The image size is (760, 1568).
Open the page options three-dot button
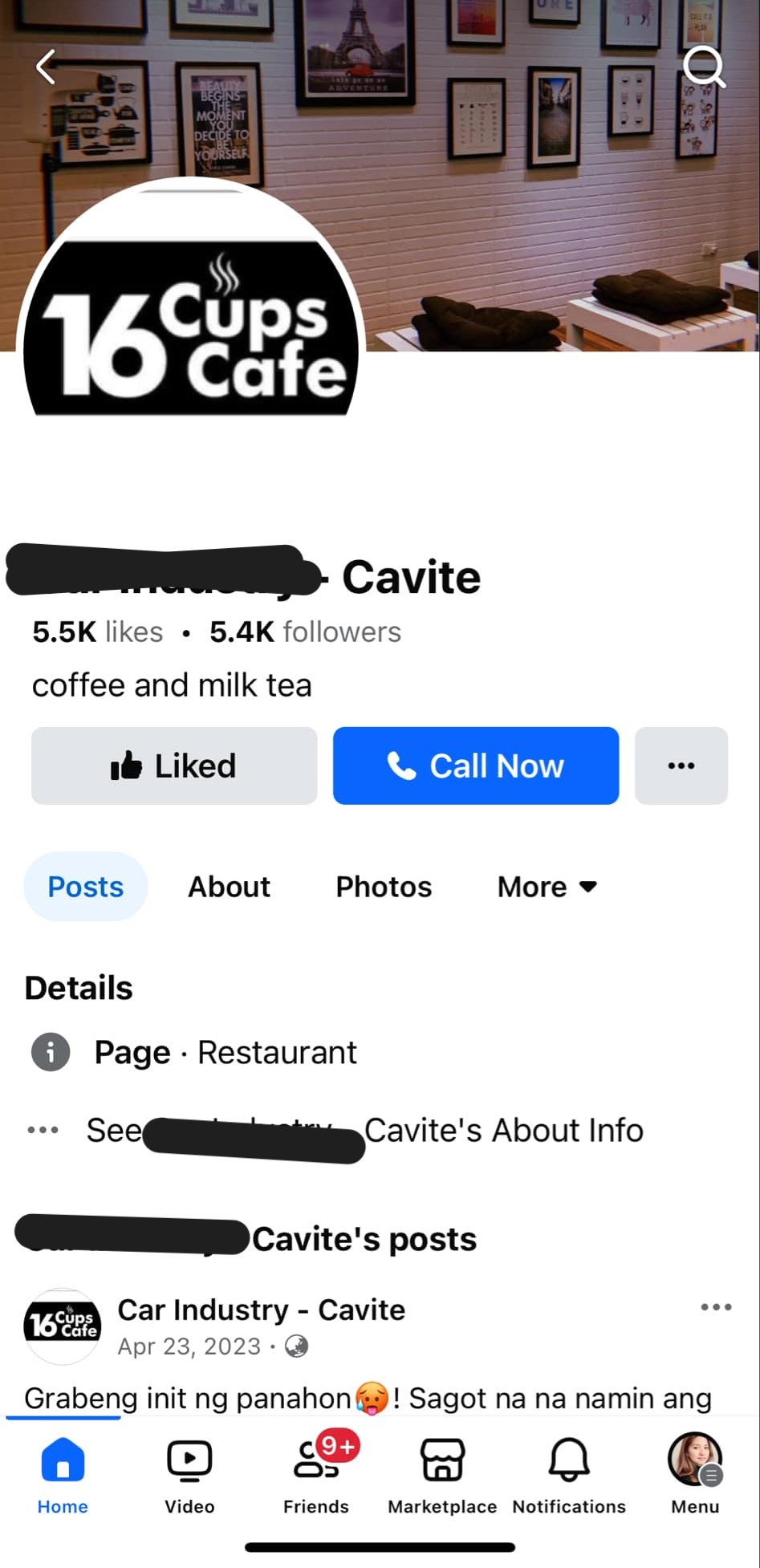[x=681, y=766]
